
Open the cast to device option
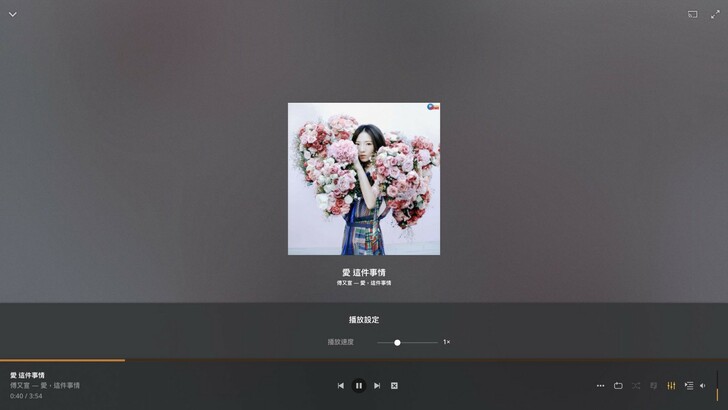click(692, 15)
